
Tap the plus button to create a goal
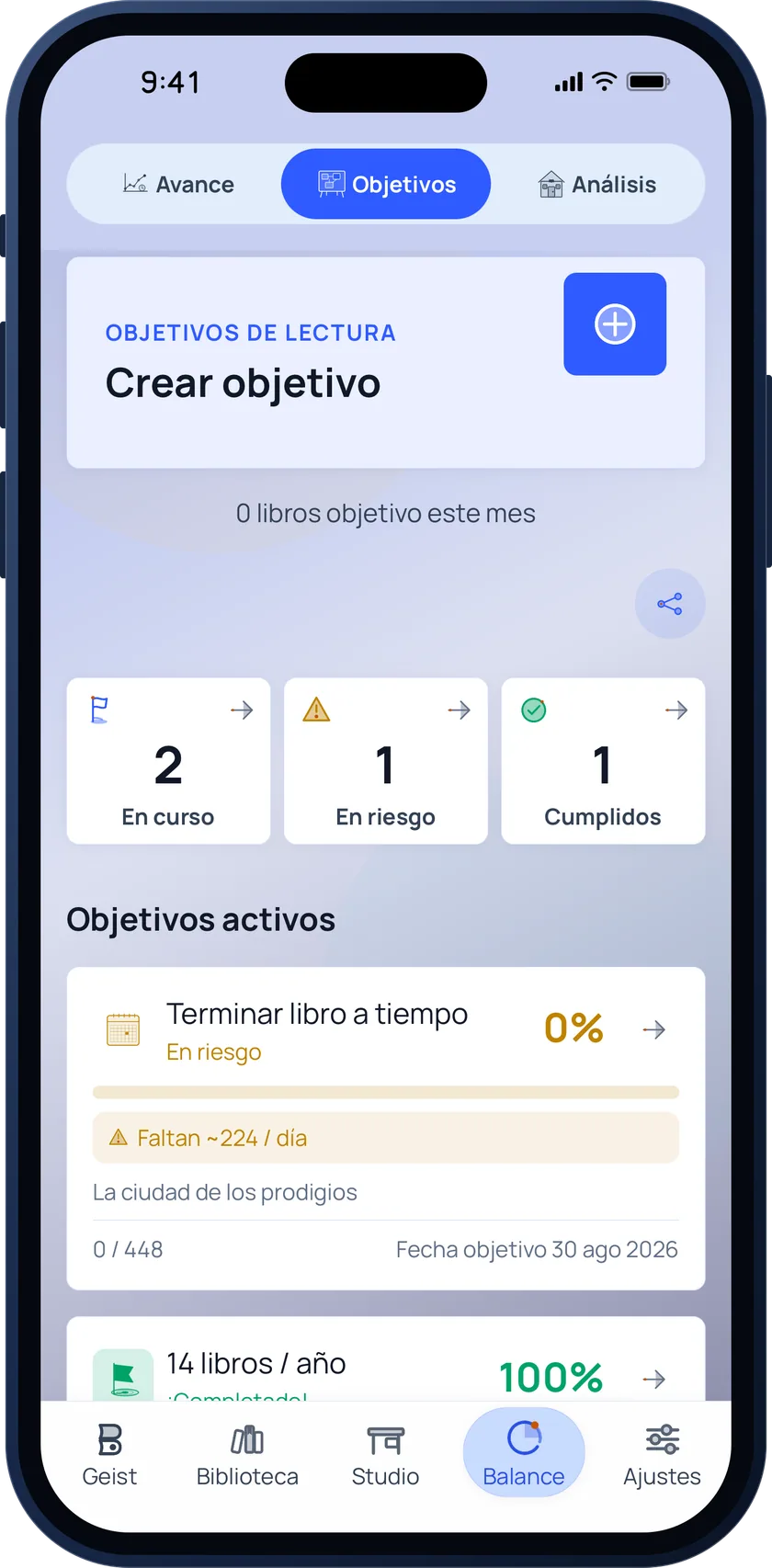click(x=615, y=324)
